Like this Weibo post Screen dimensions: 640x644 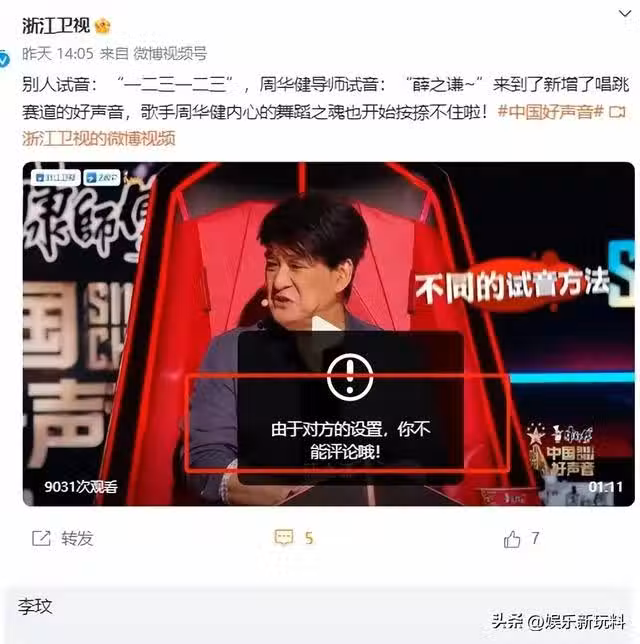(x=521, y=538)
